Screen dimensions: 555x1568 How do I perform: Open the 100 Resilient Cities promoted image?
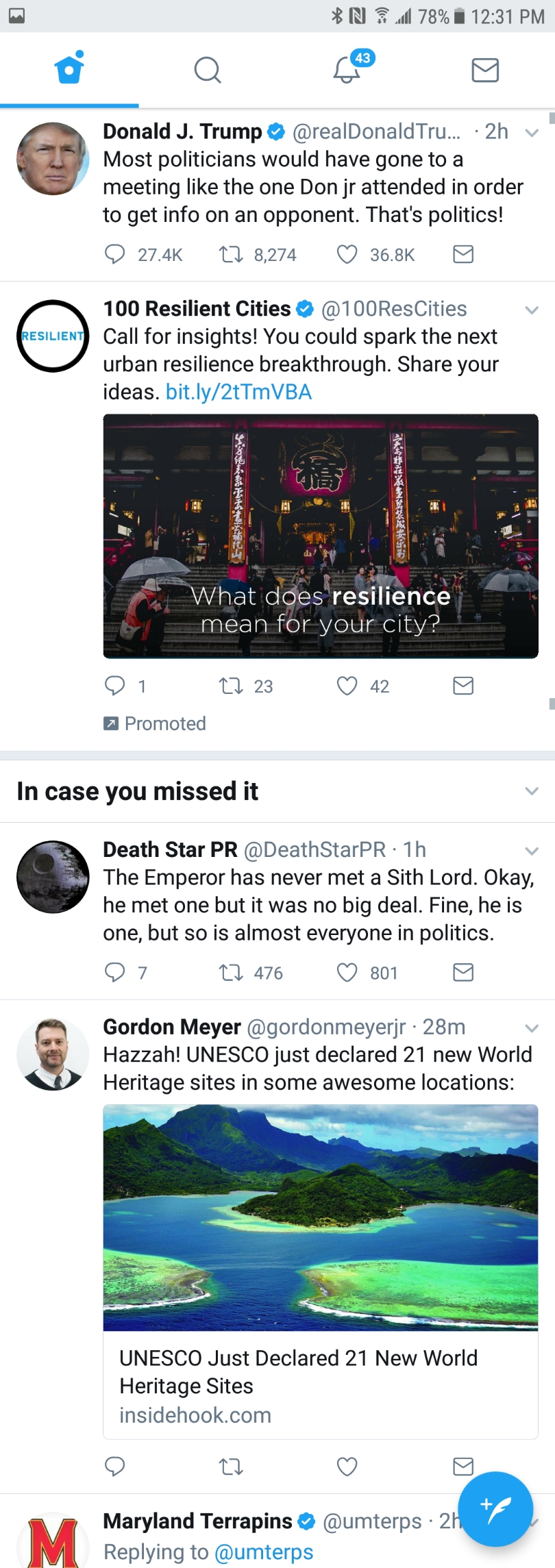tap(321, 536)
